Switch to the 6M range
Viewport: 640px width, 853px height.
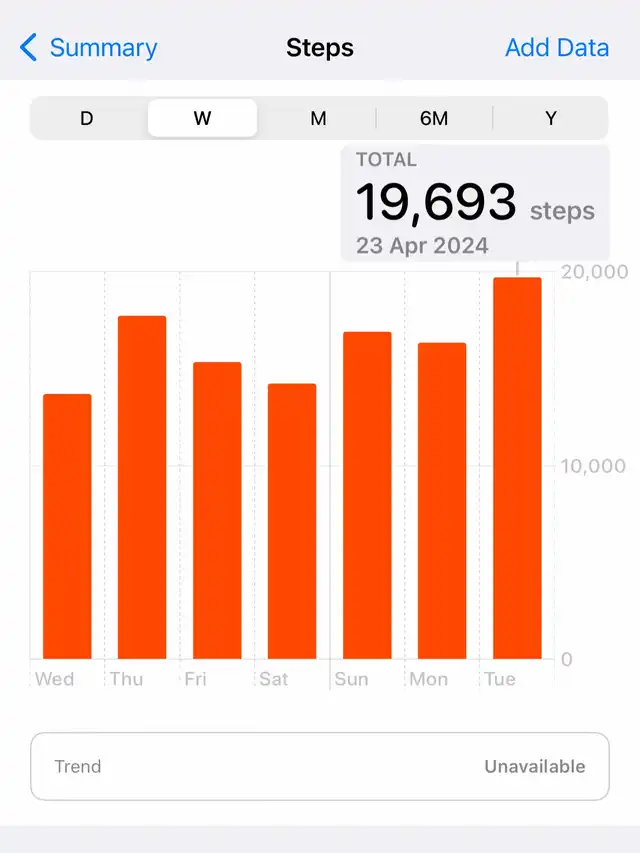(434, 118)
